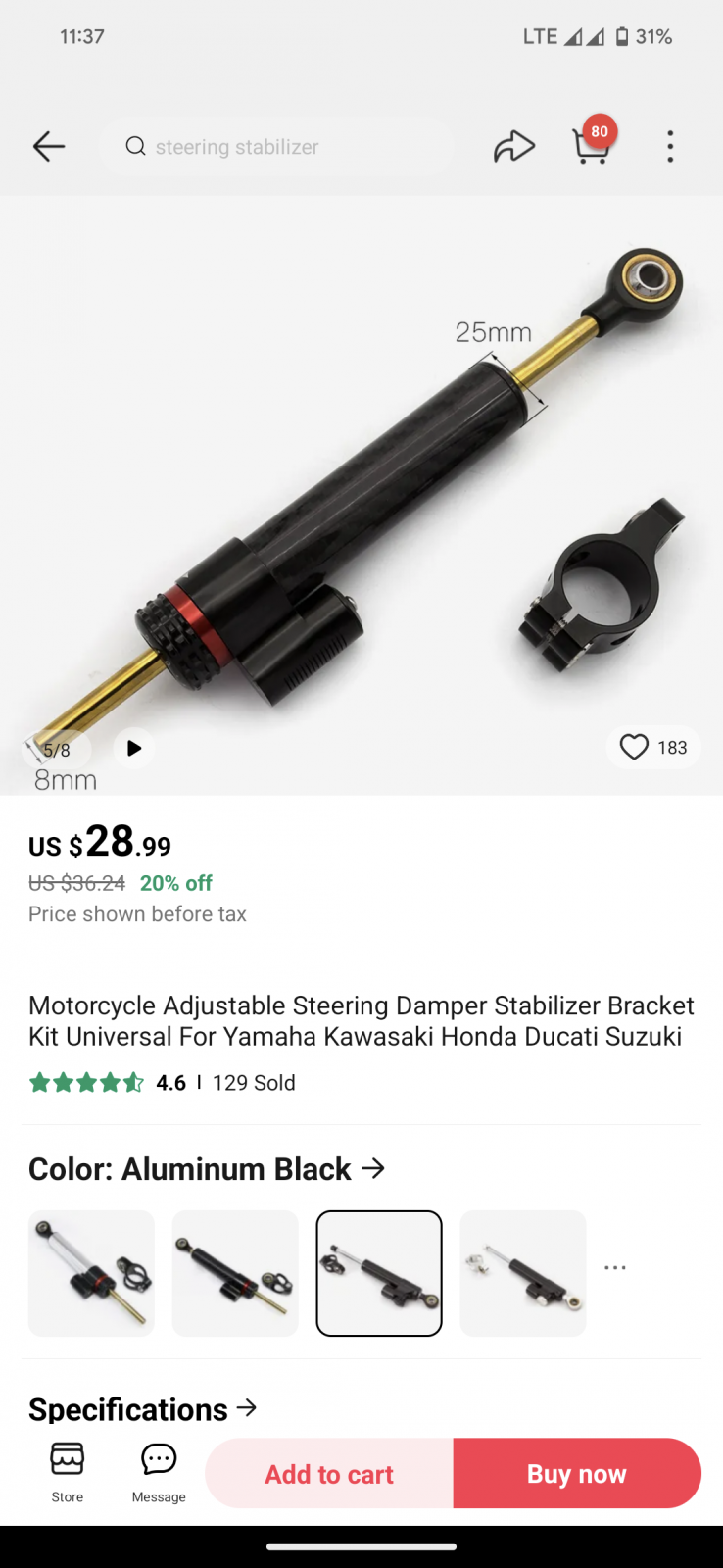Open the Specifications section
The image size is (723, 1568).
(143, 1409)
